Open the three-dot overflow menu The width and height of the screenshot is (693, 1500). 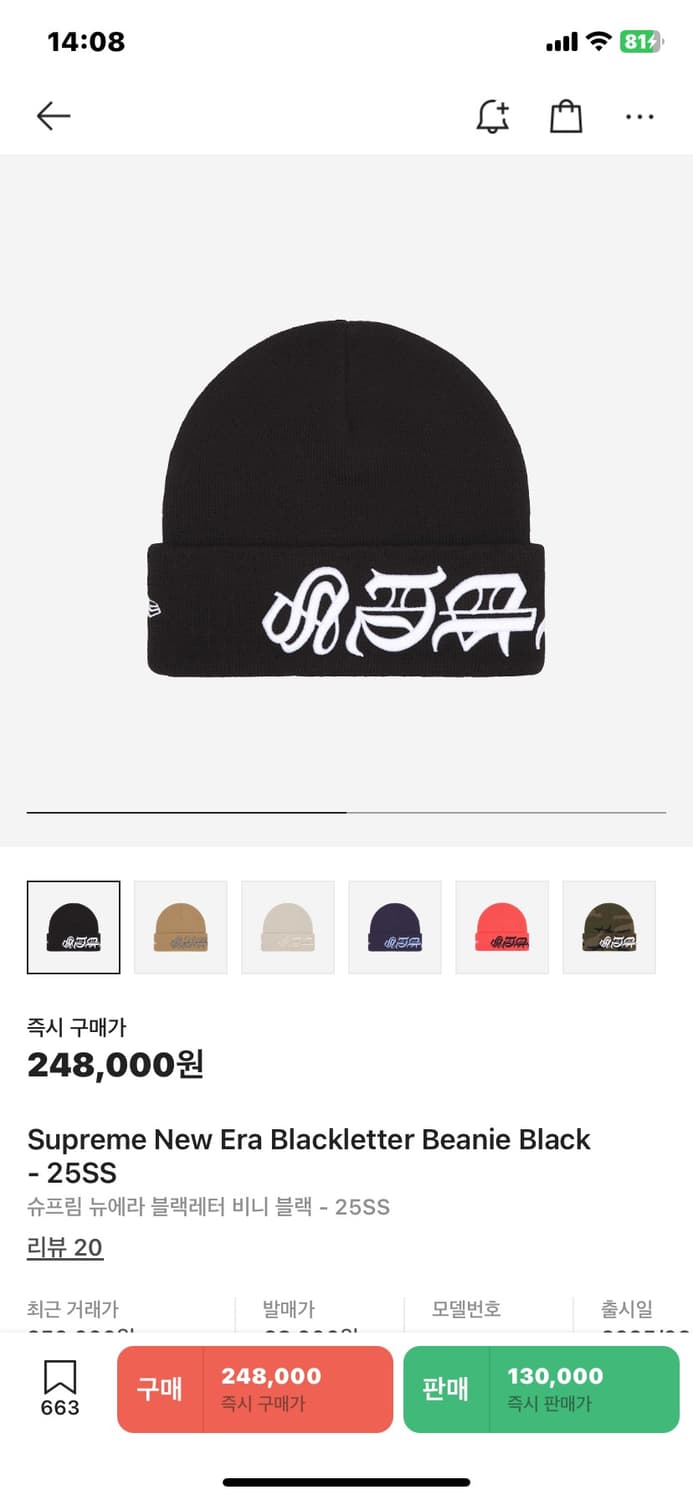(x=639, y=117)
